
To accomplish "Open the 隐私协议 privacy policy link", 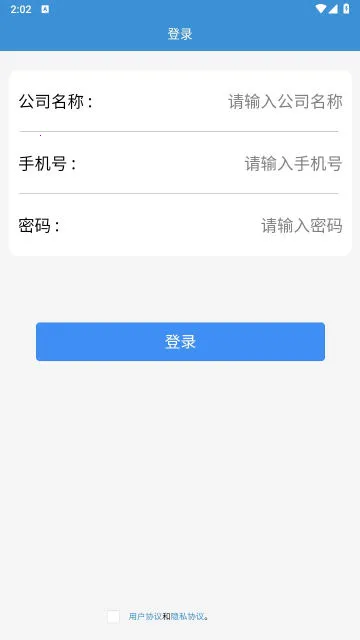I will [x=187, y=616].
